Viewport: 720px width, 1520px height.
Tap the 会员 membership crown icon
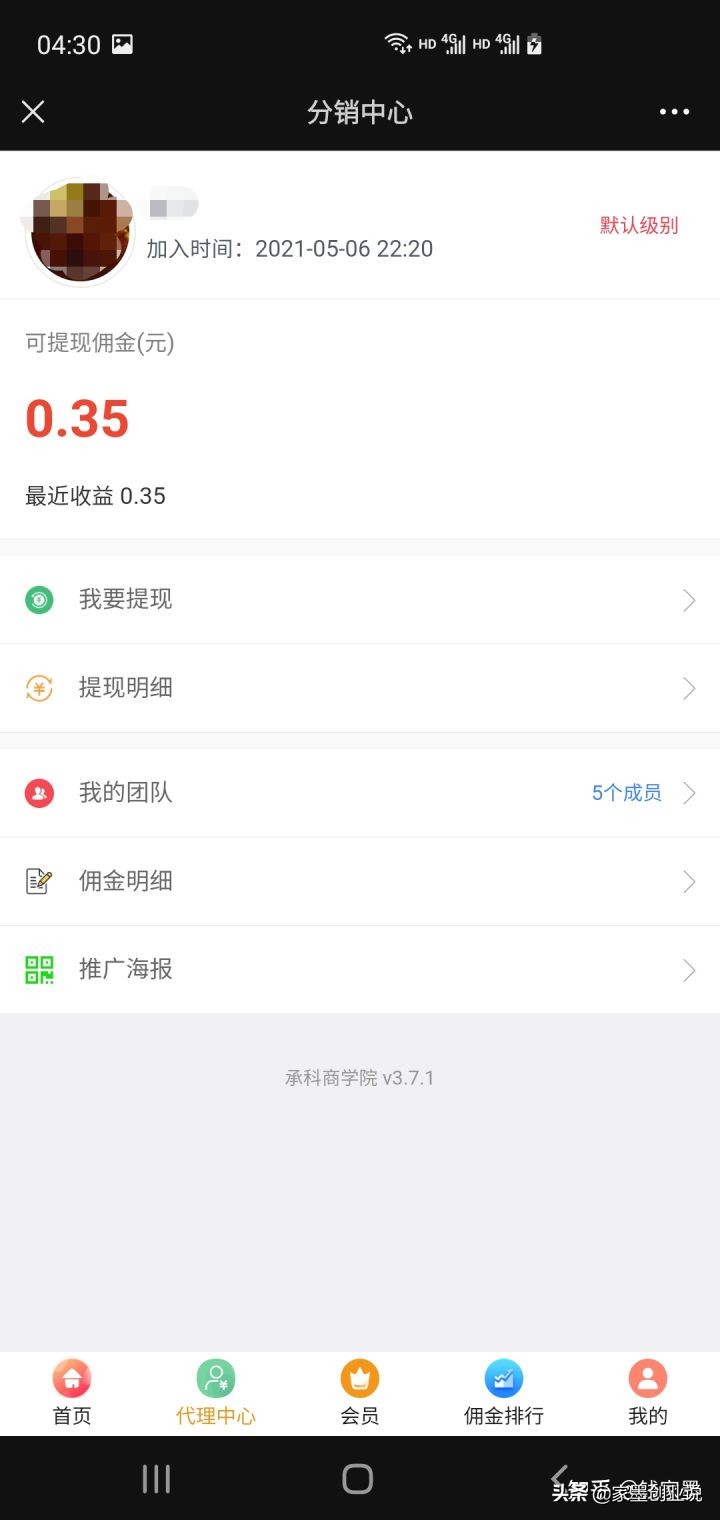(x=359, y=1377)
